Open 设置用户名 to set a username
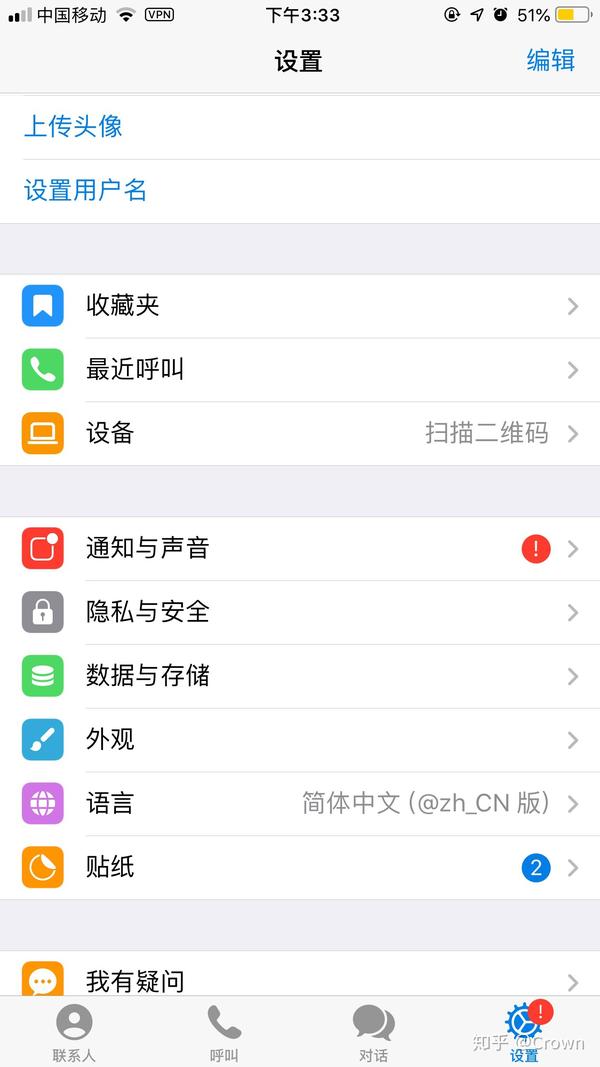Image resolution: width=600 pixels, height=1067 pixels. click(x=86, y=190)
